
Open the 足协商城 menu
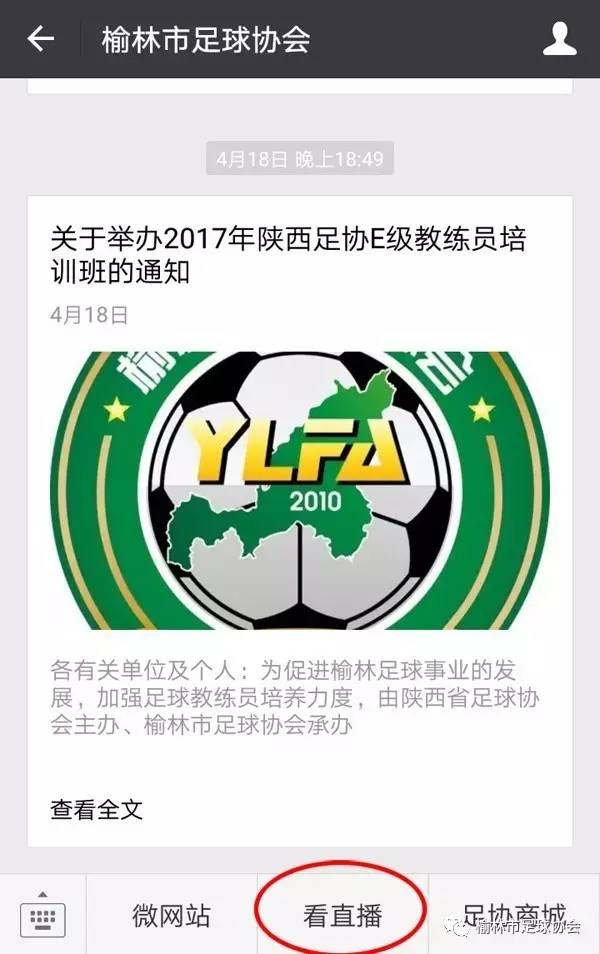(514, 913)
